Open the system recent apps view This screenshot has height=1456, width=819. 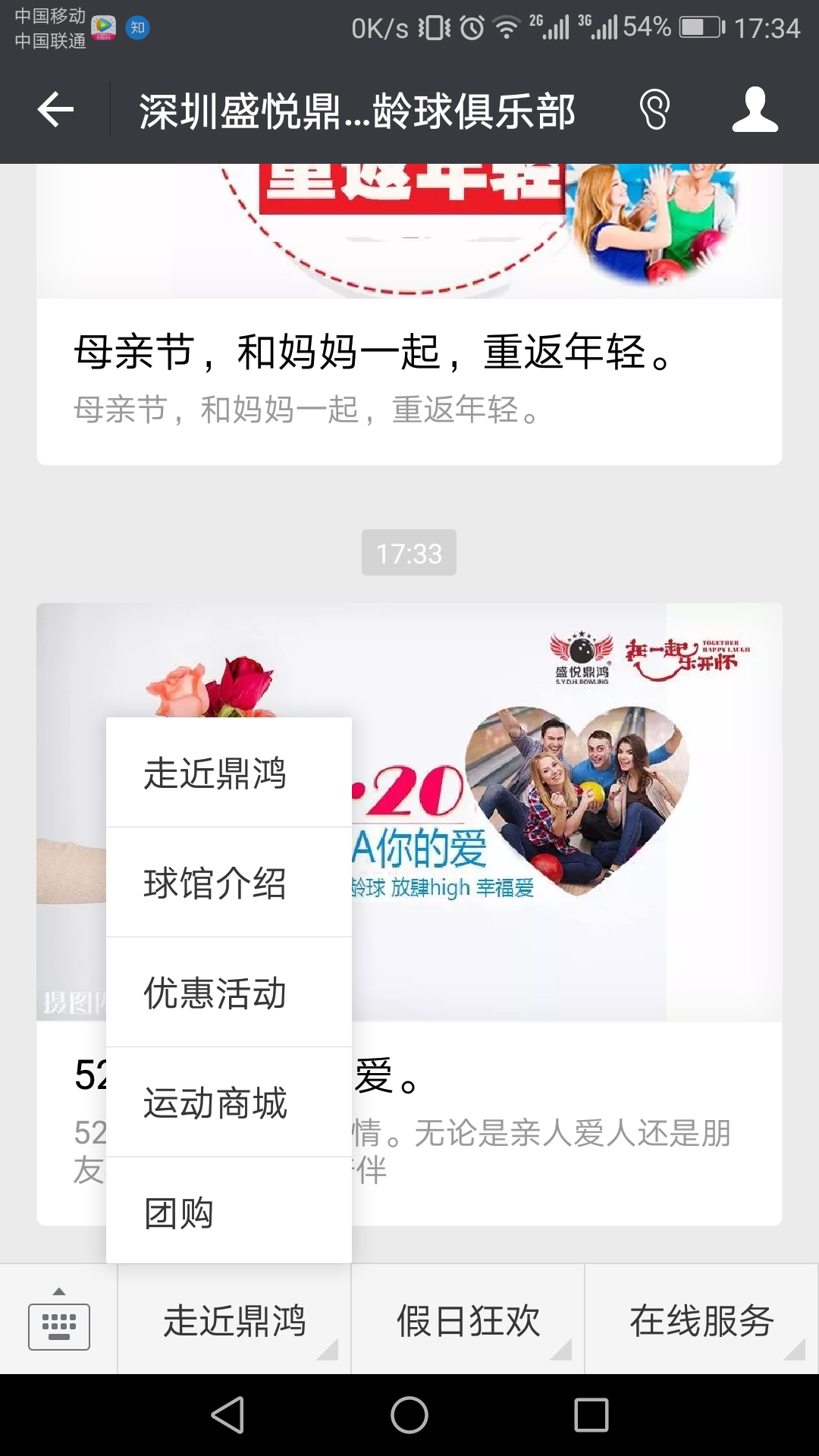pos(591,1415)
